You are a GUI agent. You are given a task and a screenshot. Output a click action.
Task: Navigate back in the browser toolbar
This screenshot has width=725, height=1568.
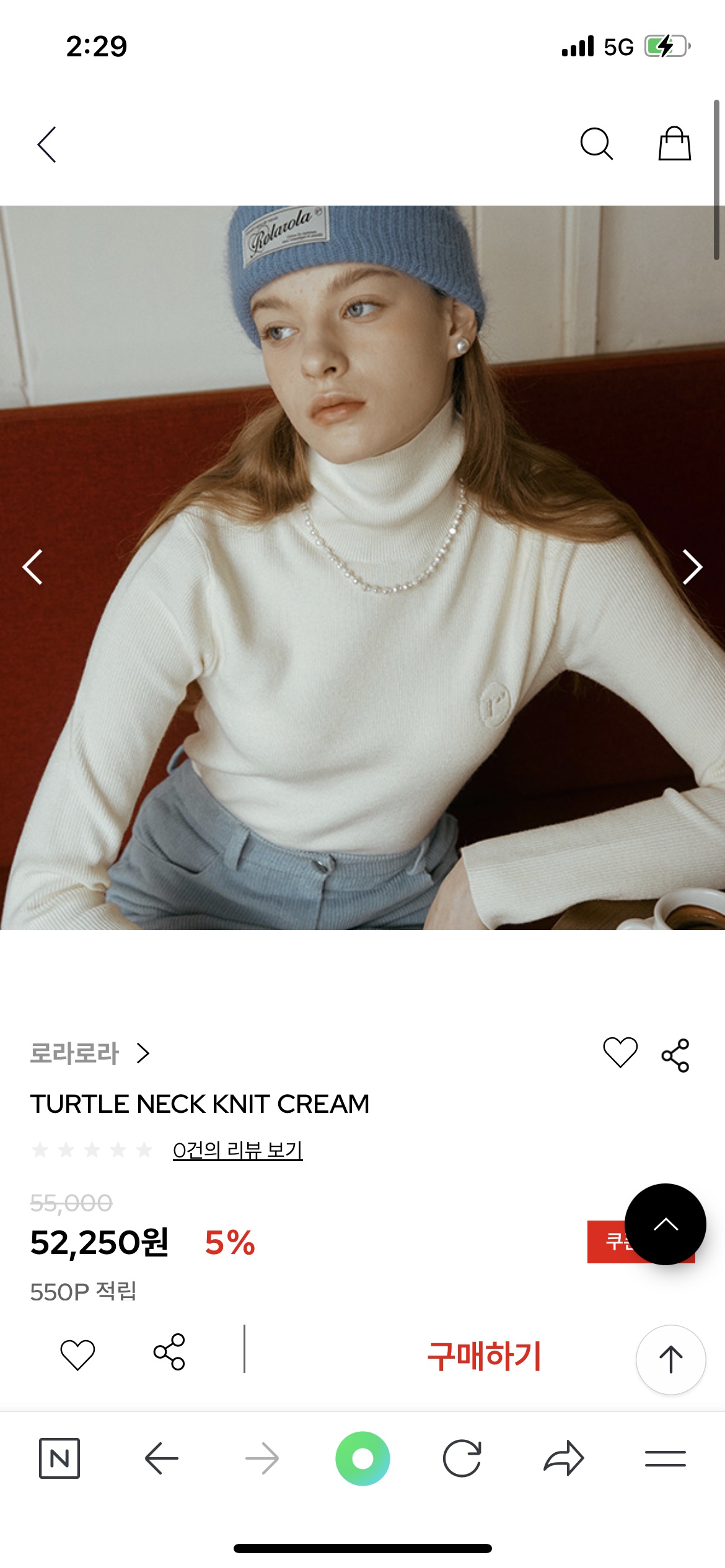pyautogui.click(x=162, y=1458)
